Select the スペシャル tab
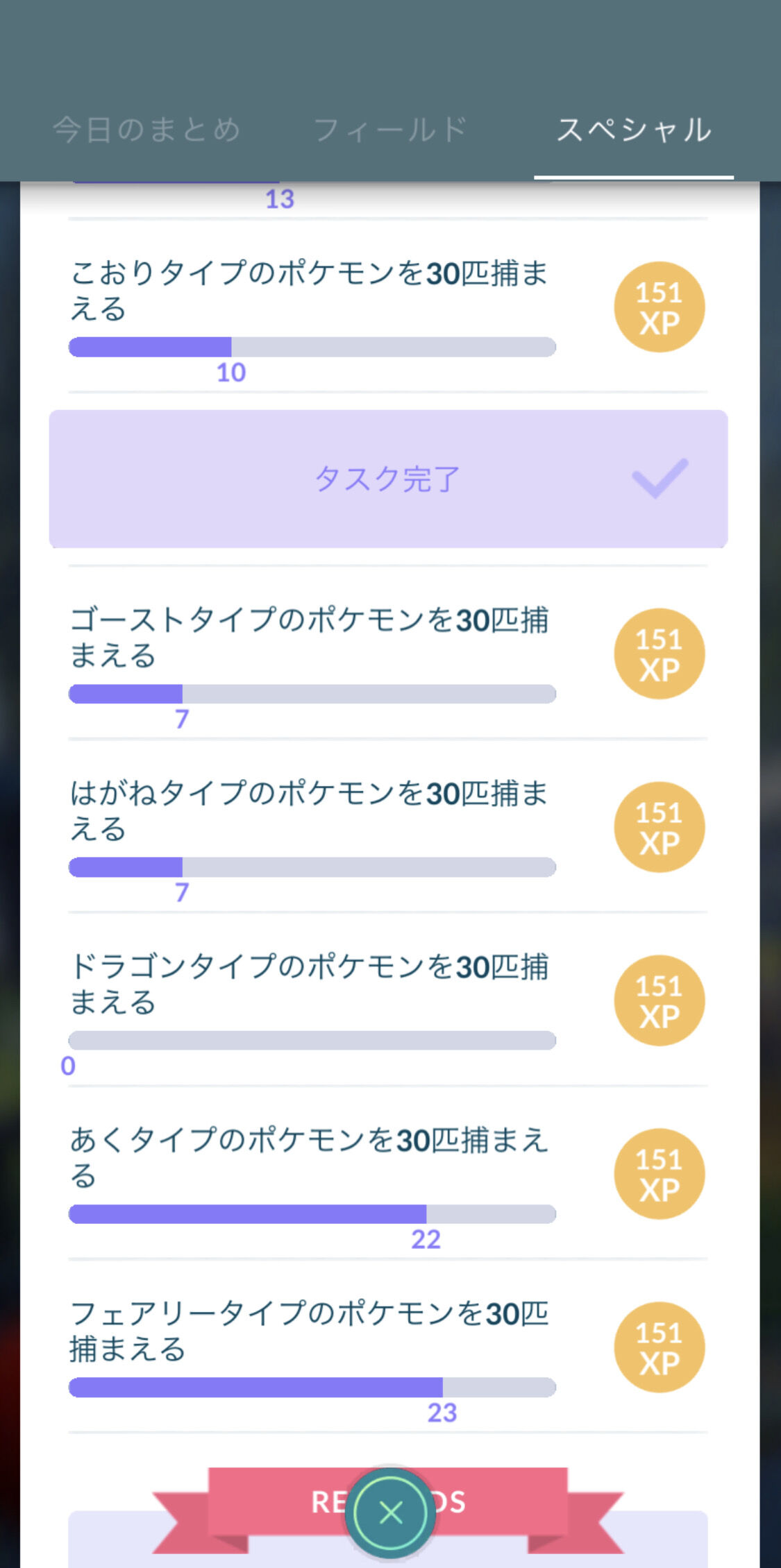 pyautogui.click(x=634, y=130)
